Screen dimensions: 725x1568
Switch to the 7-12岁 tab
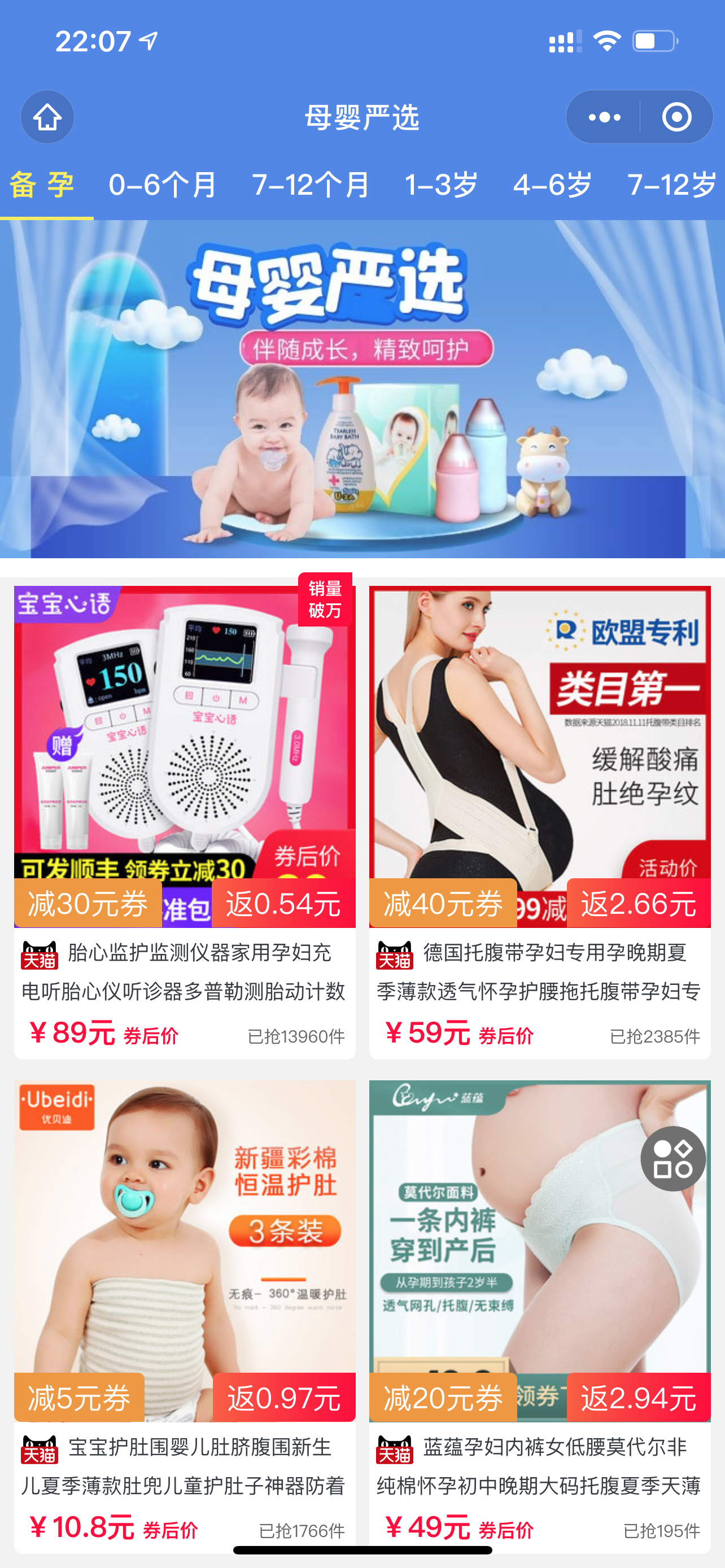(671, 185)
